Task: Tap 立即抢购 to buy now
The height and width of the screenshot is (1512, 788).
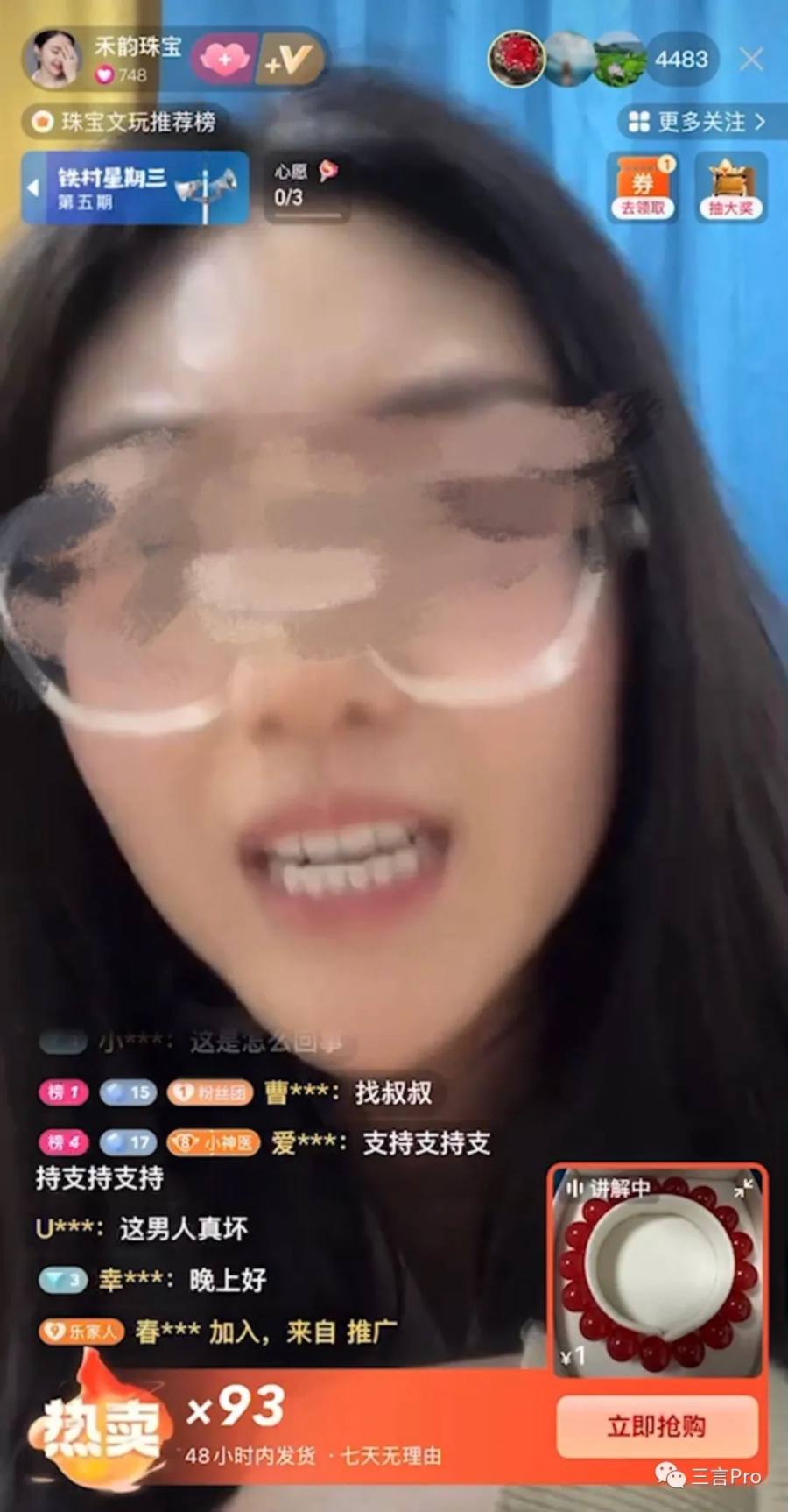Action: (657, 1426)
